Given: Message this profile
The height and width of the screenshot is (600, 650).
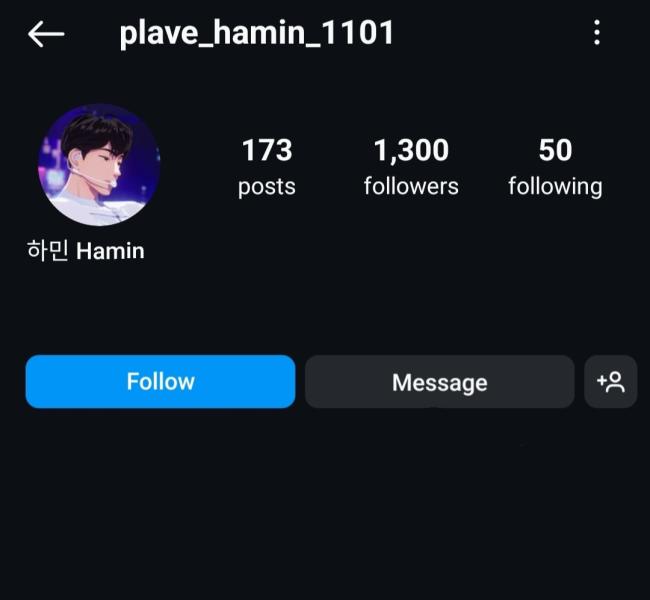Looking at the screenshot, I should [x=439, y=382].
